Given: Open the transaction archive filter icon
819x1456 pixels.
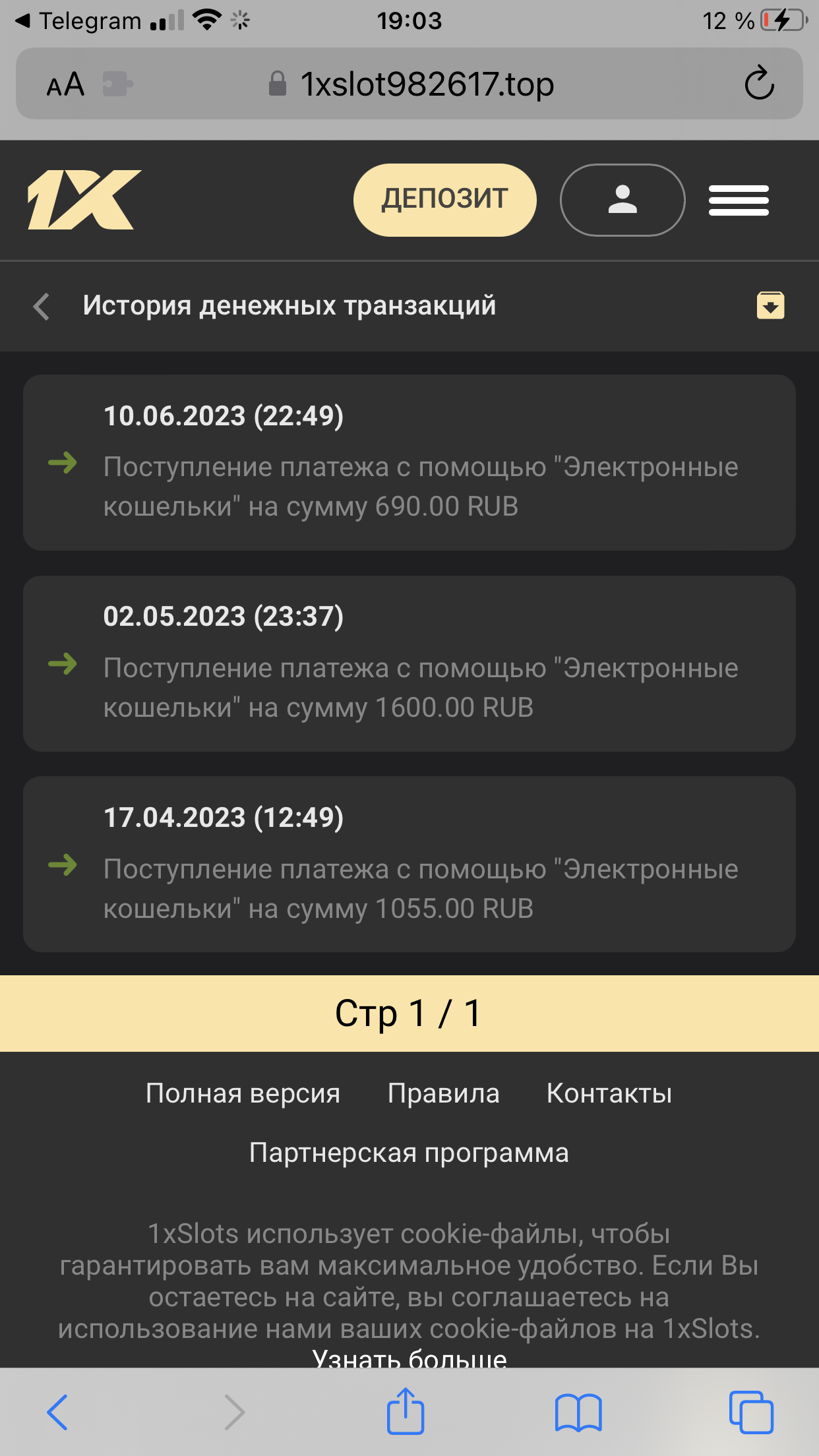Looking at the screenshot, I should pyautogui.click(x=770, y=306).
